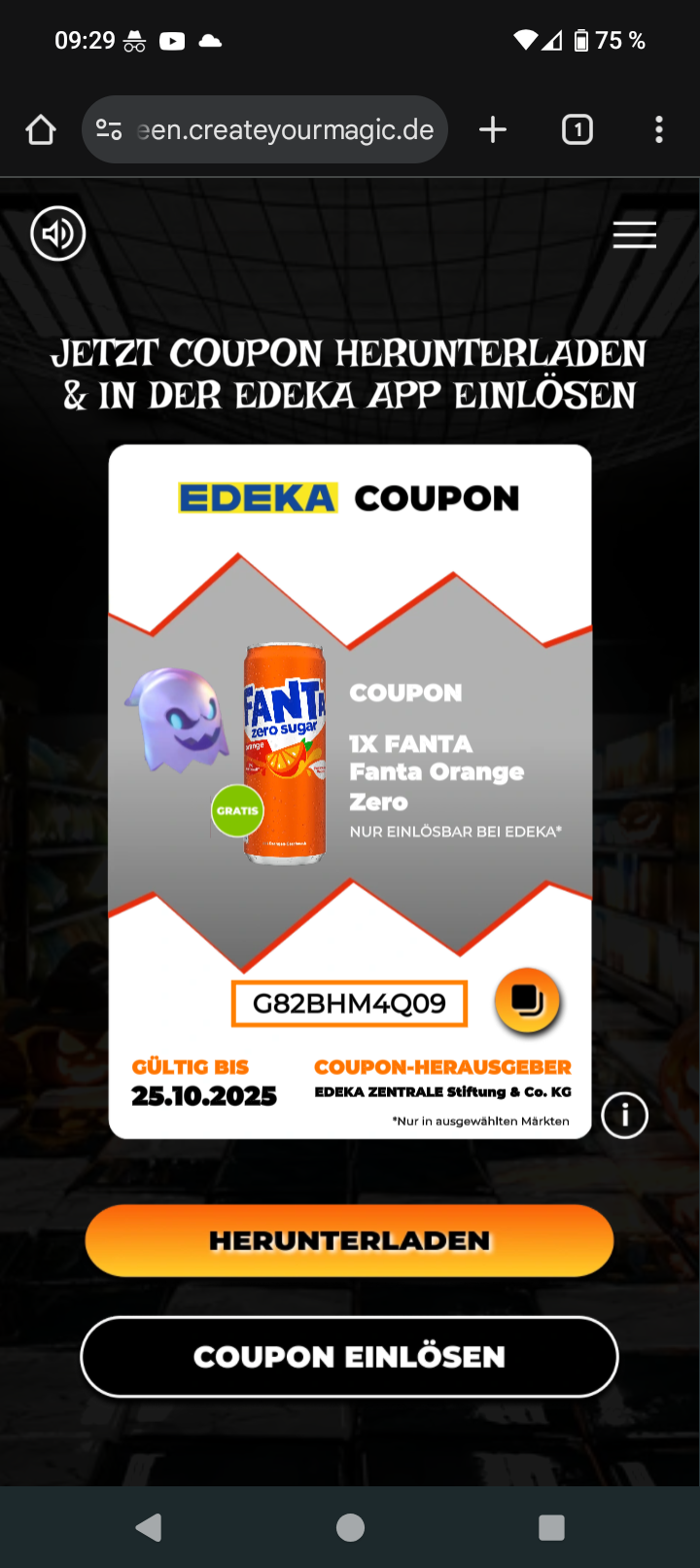This screenshot has width=700, height=1568.
Task: View site info from address bar icon
Action: coord(109,129)
